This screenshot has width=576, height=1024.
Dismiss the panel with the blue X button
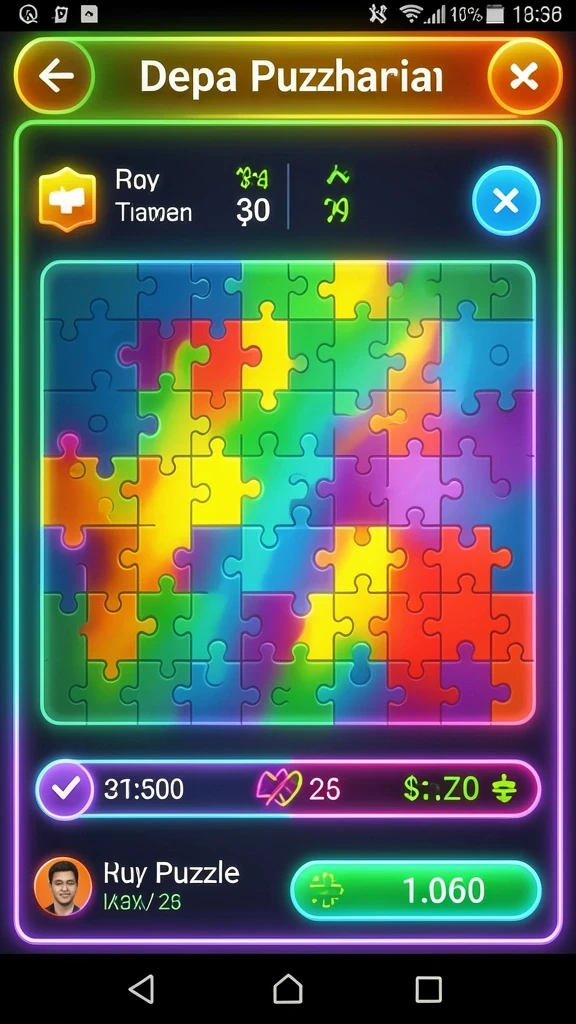click(x=506, y=200)
